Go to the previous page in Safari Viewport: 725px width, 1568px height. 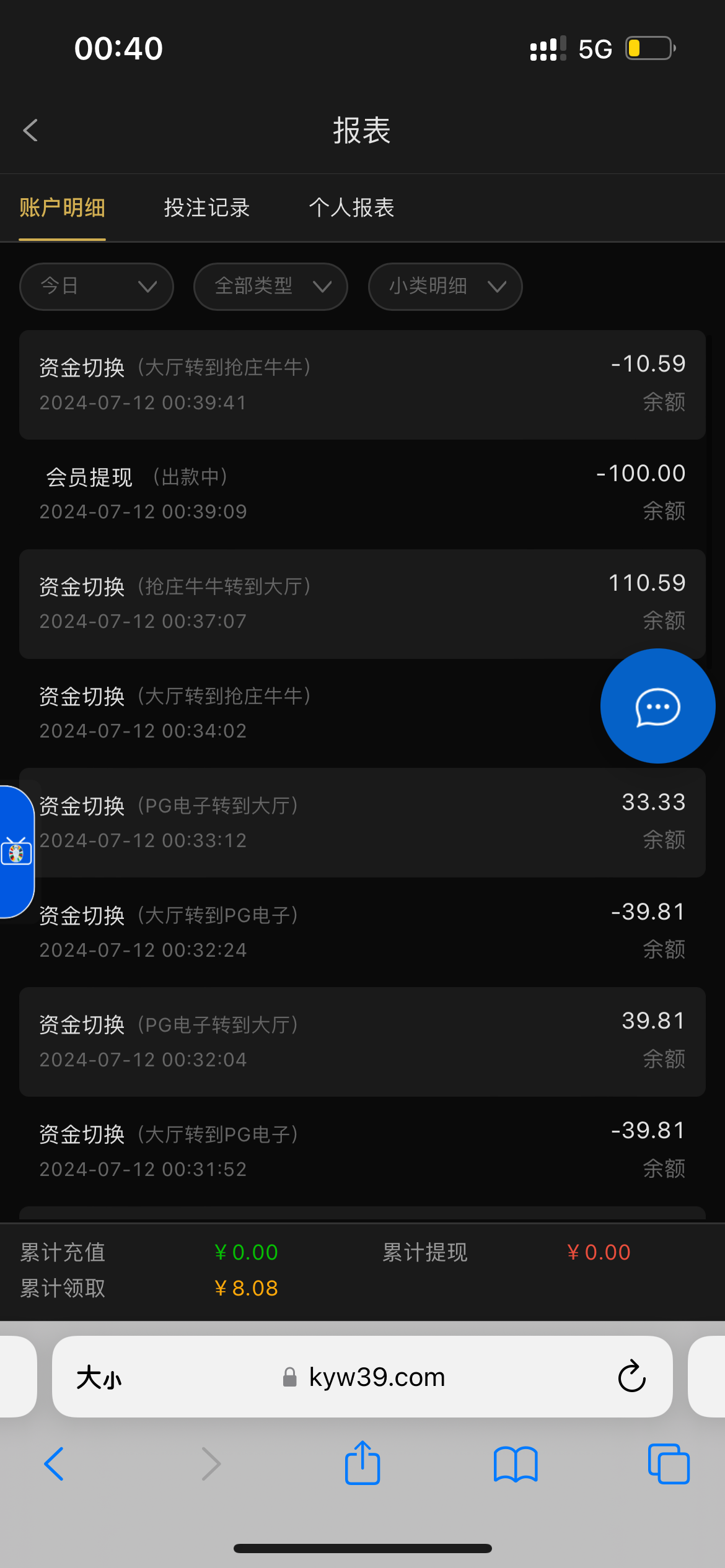pos(55,1464)
